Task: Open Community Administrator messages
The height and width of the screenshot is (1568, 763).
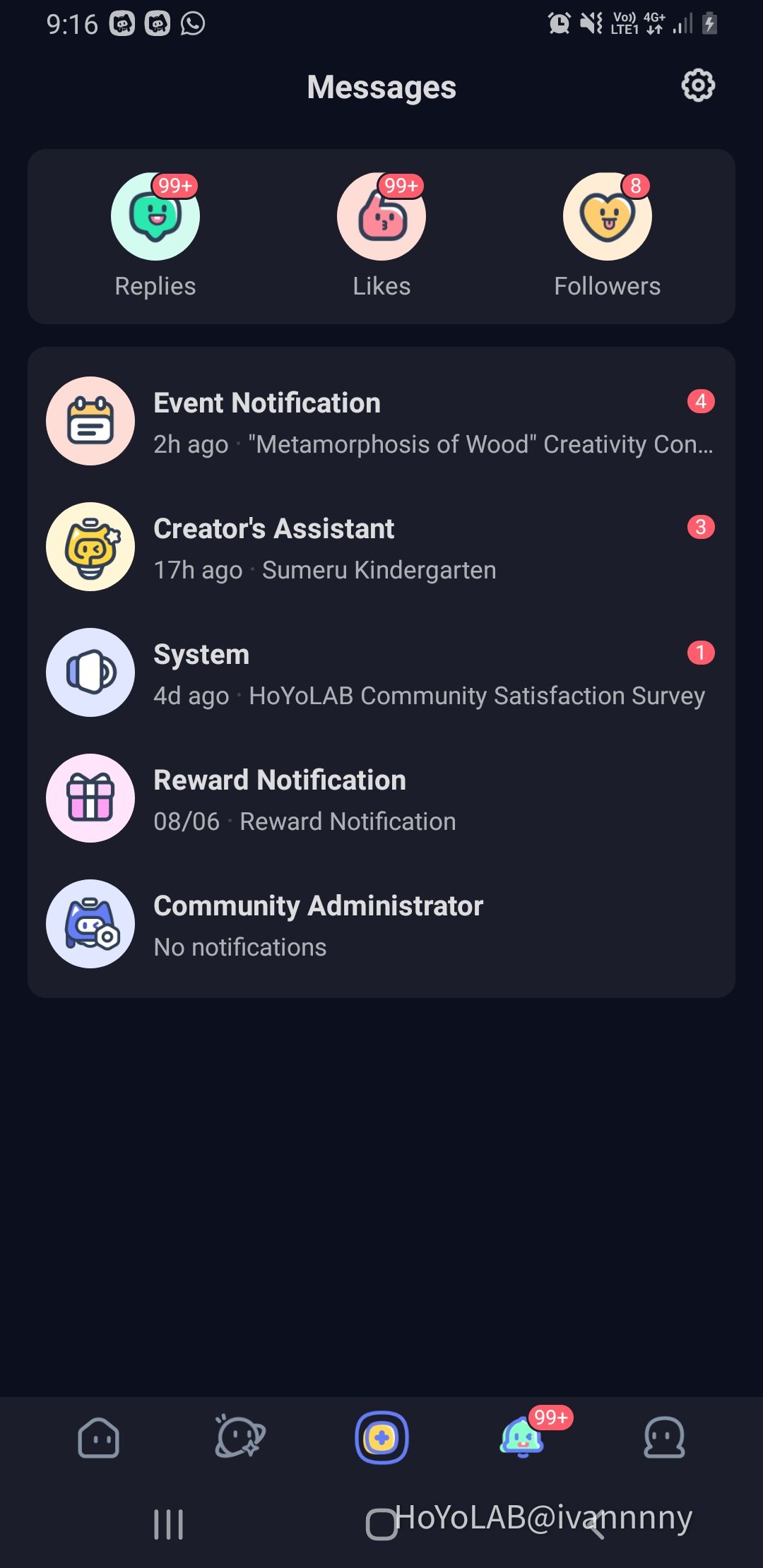Action: click(381, 925)
